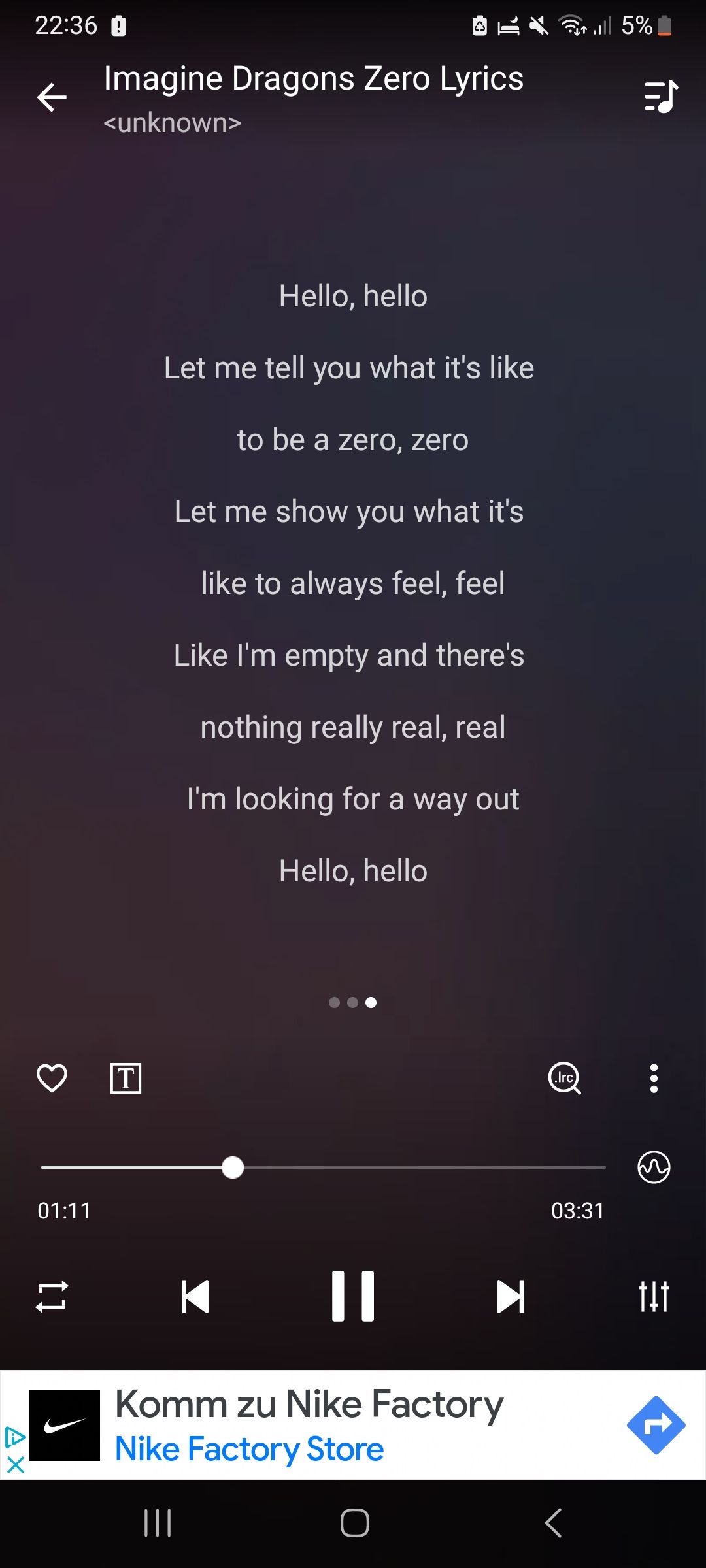Go to the system home screen
Viewport: 706px width, 1568px height.
click(x=354, y=1523)
